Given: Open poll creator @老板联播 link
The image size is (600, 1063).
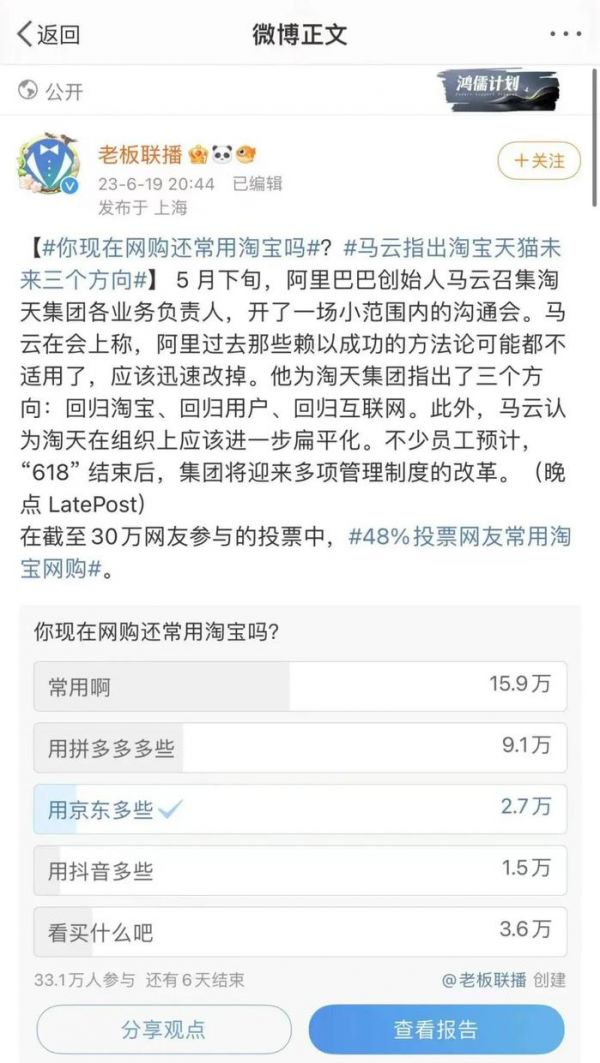Looking at the screenshot, I should [485, 979].
